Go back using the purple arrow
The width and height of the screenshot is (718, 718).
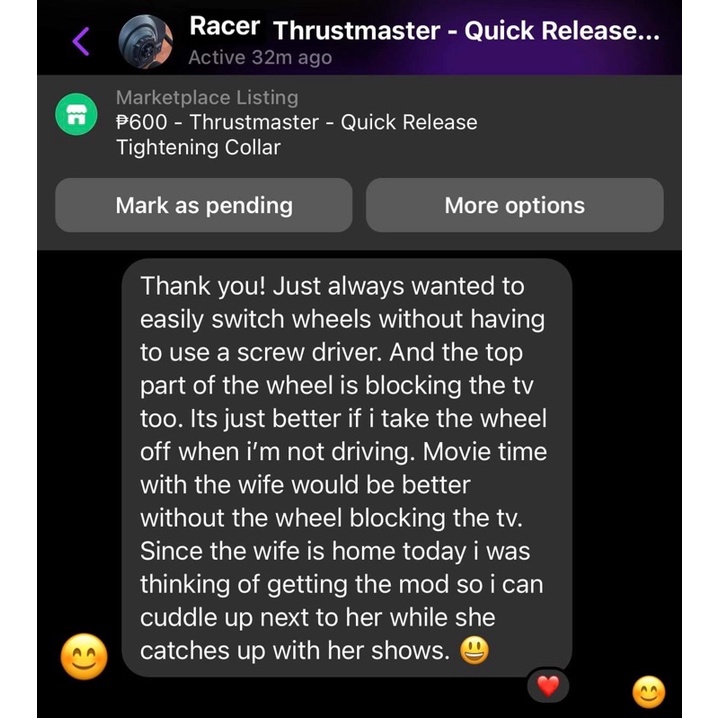click(x=81, y=42)
